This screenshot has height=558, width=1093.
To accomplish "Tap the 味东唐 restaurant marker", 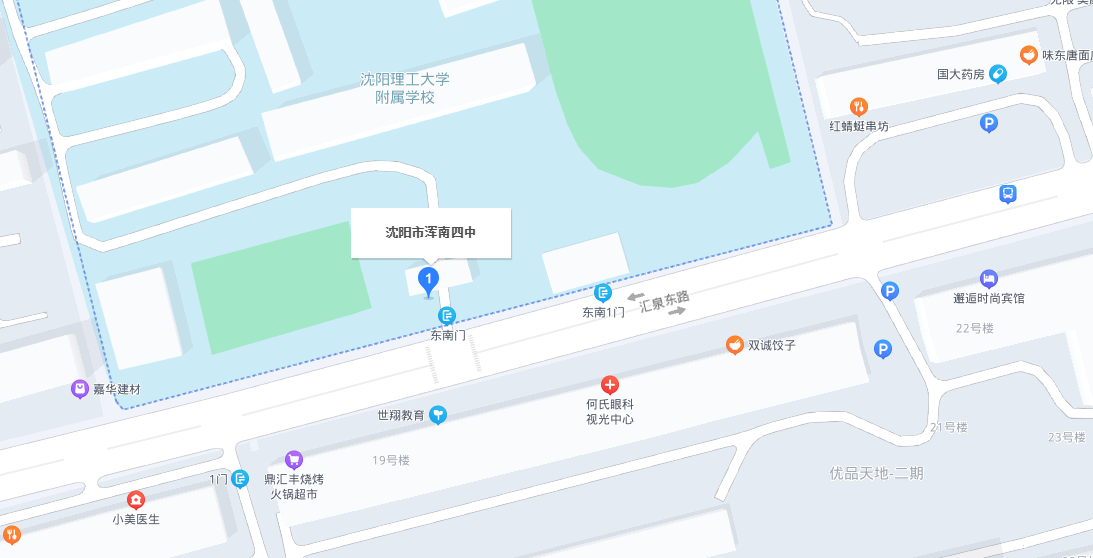I will [1028, 55].
